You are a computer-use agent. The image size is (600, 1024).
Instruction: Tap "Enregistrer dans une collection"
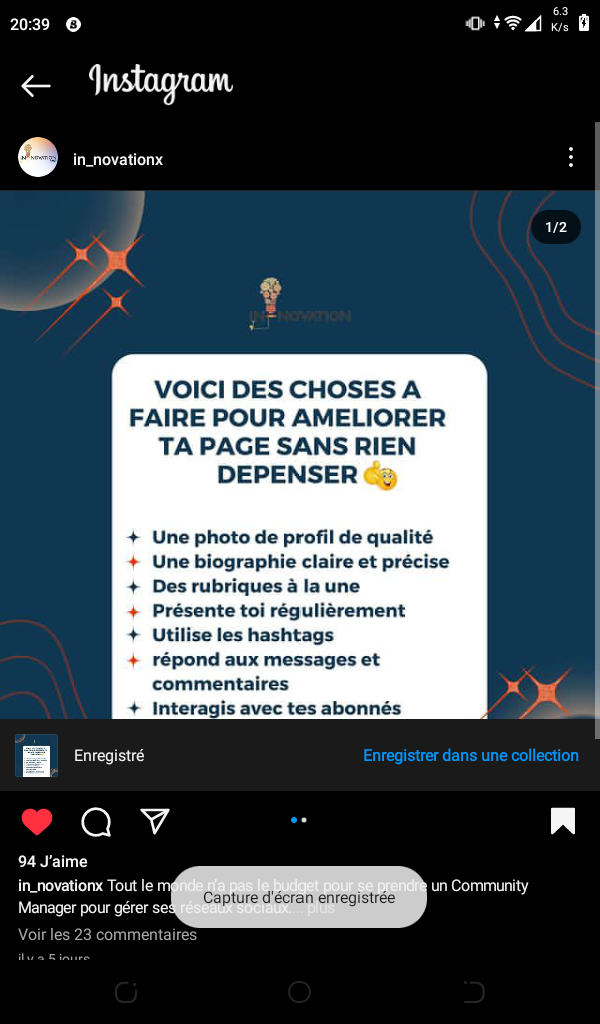471,756
